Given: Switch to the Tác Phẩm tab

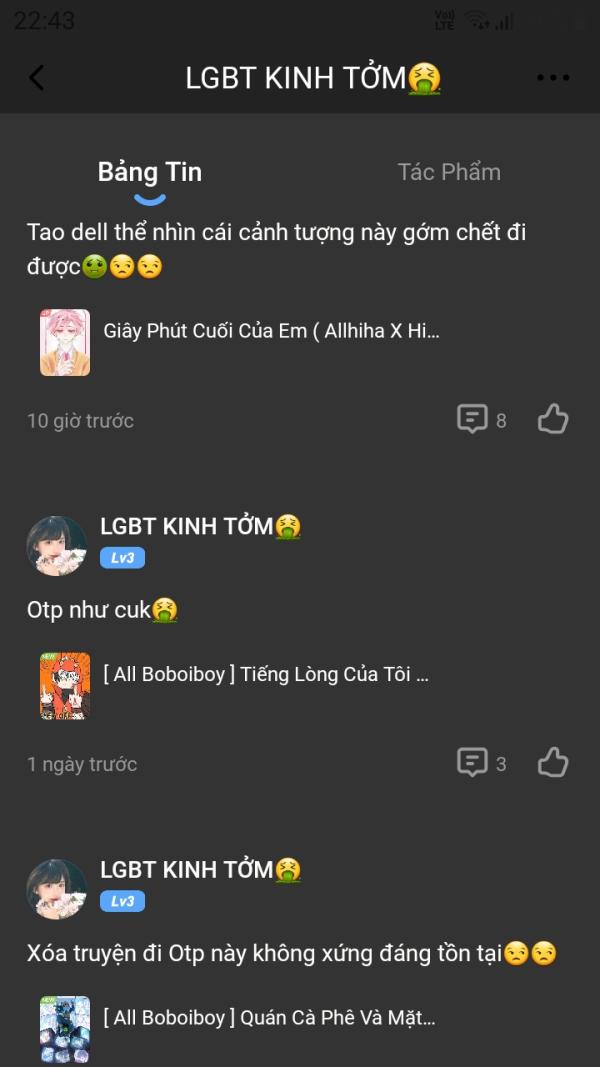Looking at the screenshot, I should click(x=449, y=172).
